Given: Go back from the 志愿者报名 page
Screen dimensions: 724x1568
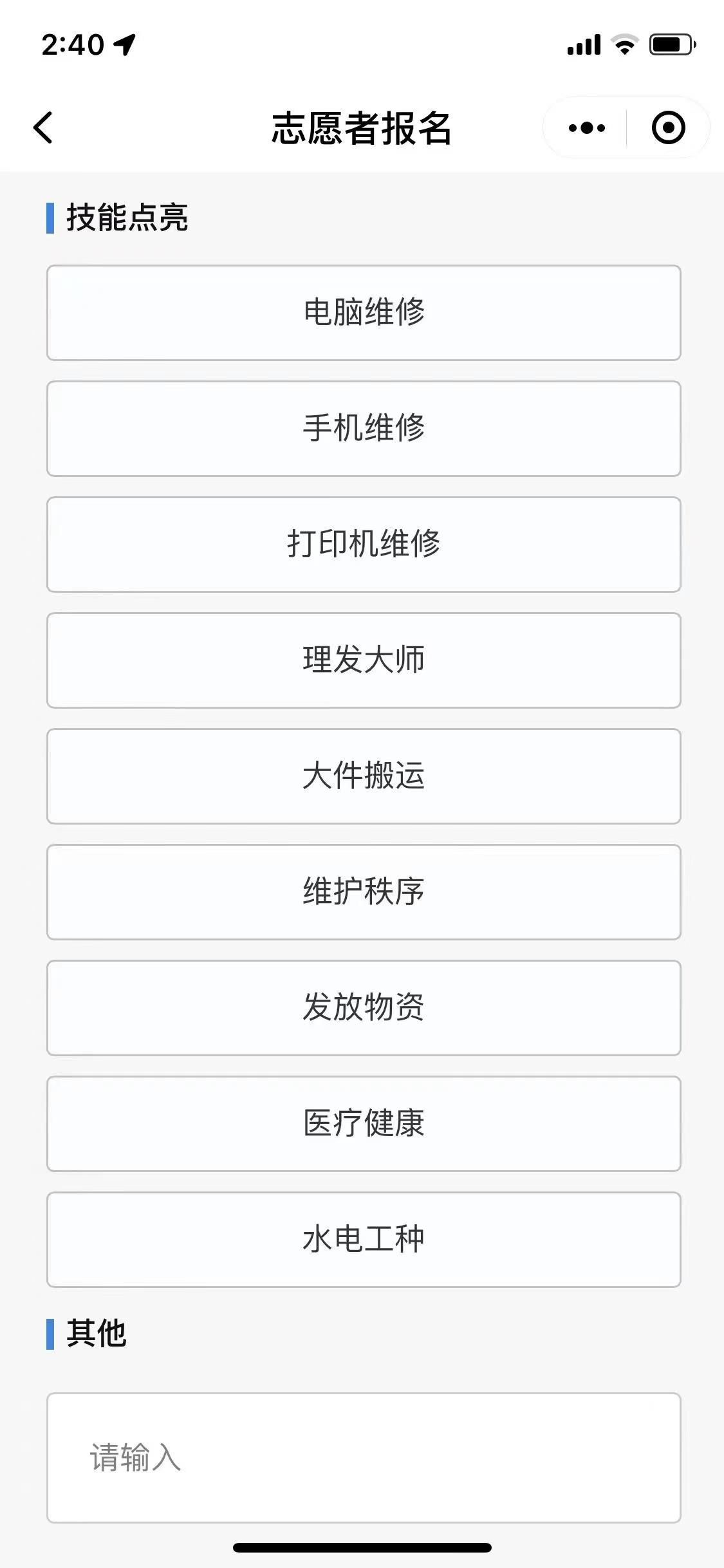Looking at the screenshot, I should [x=43, y=127].
